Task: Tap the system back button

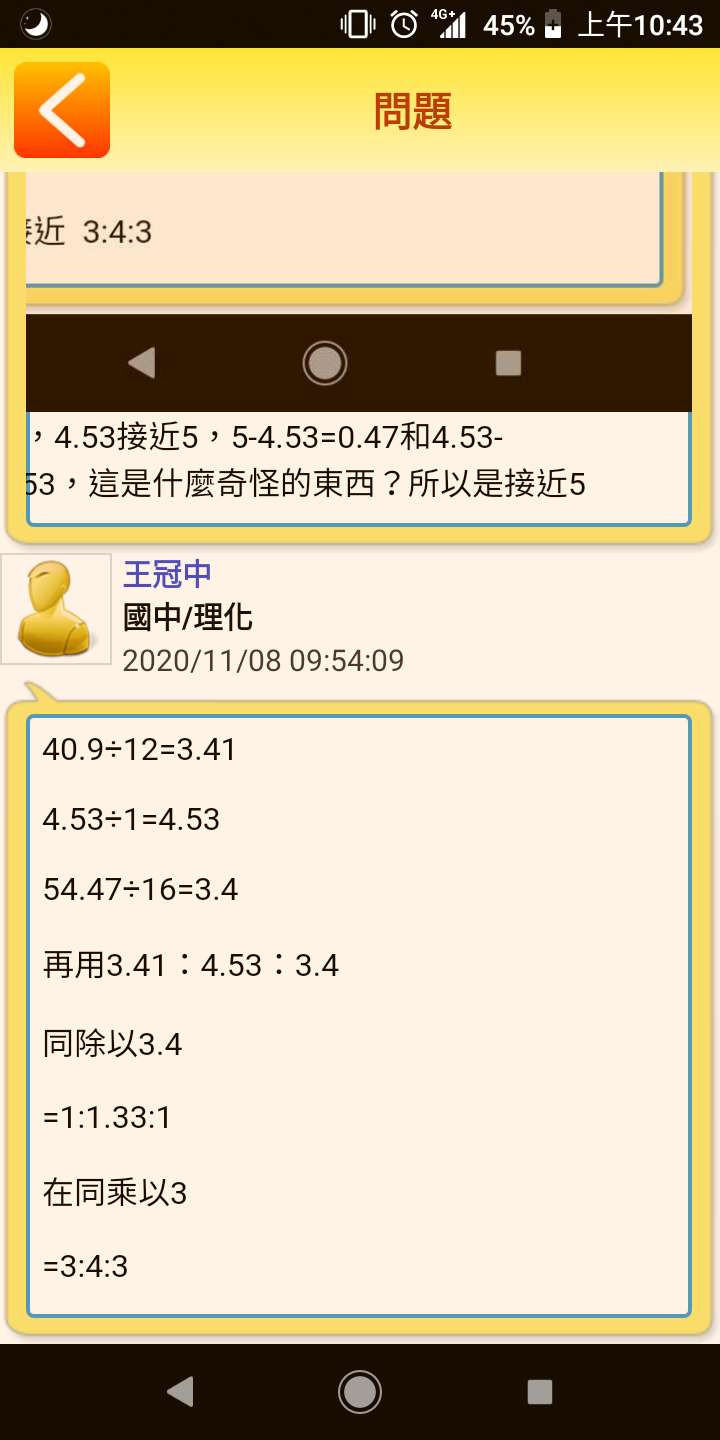Action: [x=180, y=1391]
